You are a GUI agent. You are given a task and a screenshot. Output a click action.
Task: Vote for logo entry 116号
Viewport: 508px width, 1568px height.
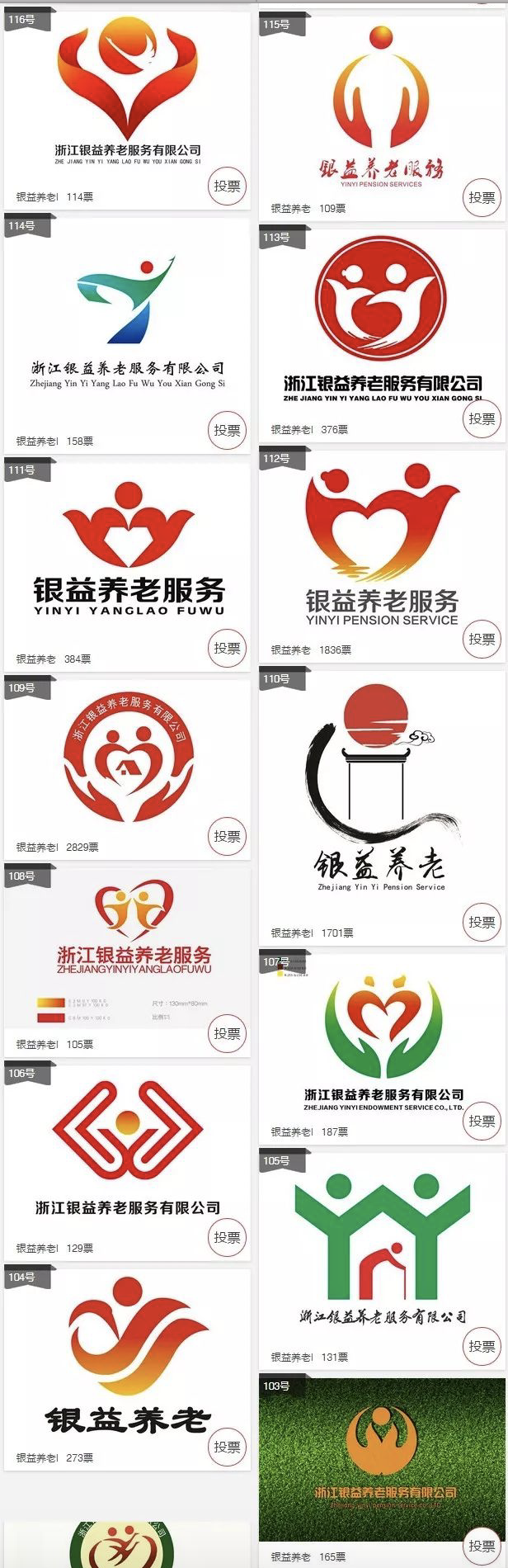227,187
